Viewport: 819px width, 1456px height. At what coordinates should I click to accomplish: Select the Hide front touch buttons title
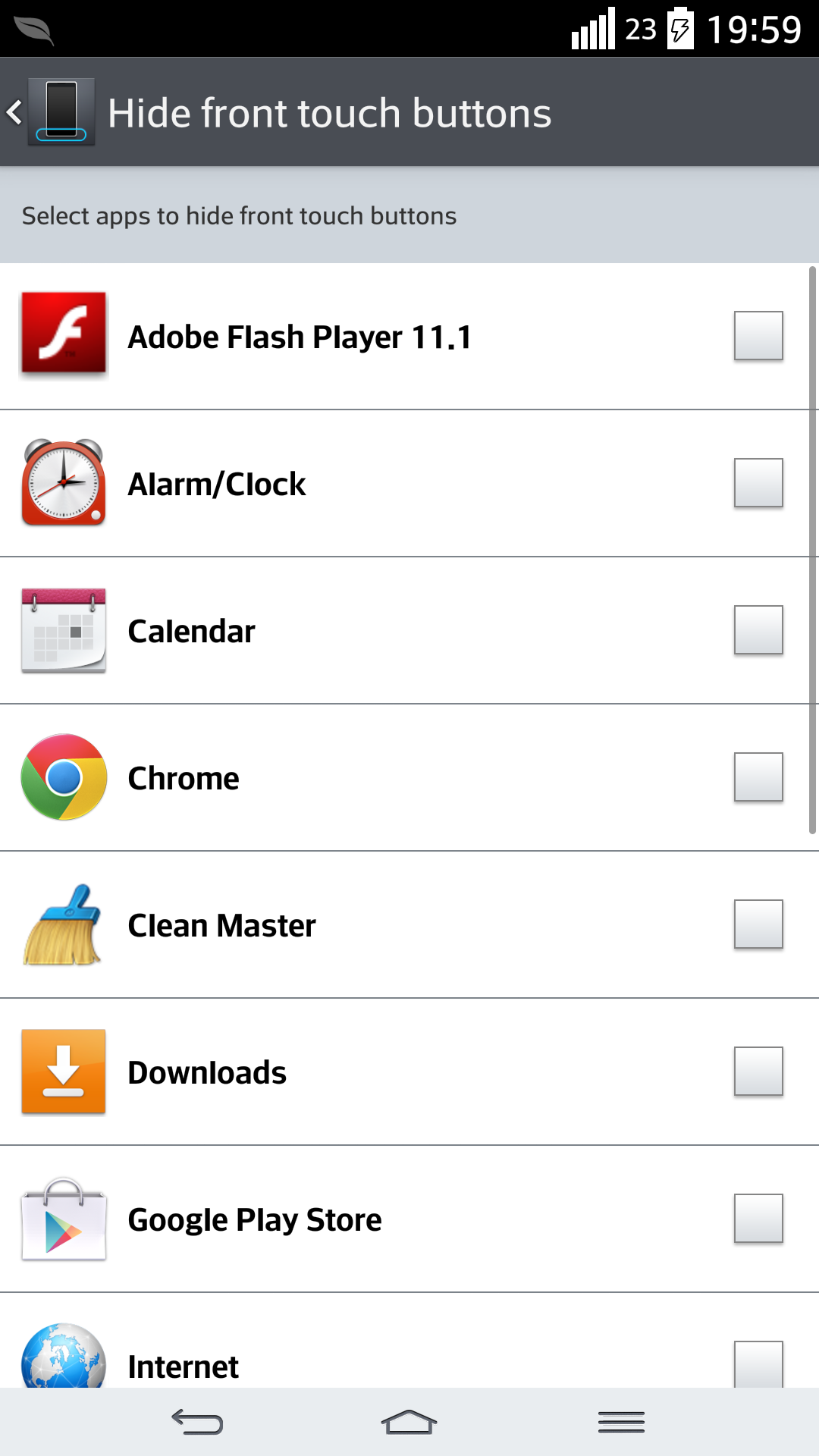tap(331, 112)
